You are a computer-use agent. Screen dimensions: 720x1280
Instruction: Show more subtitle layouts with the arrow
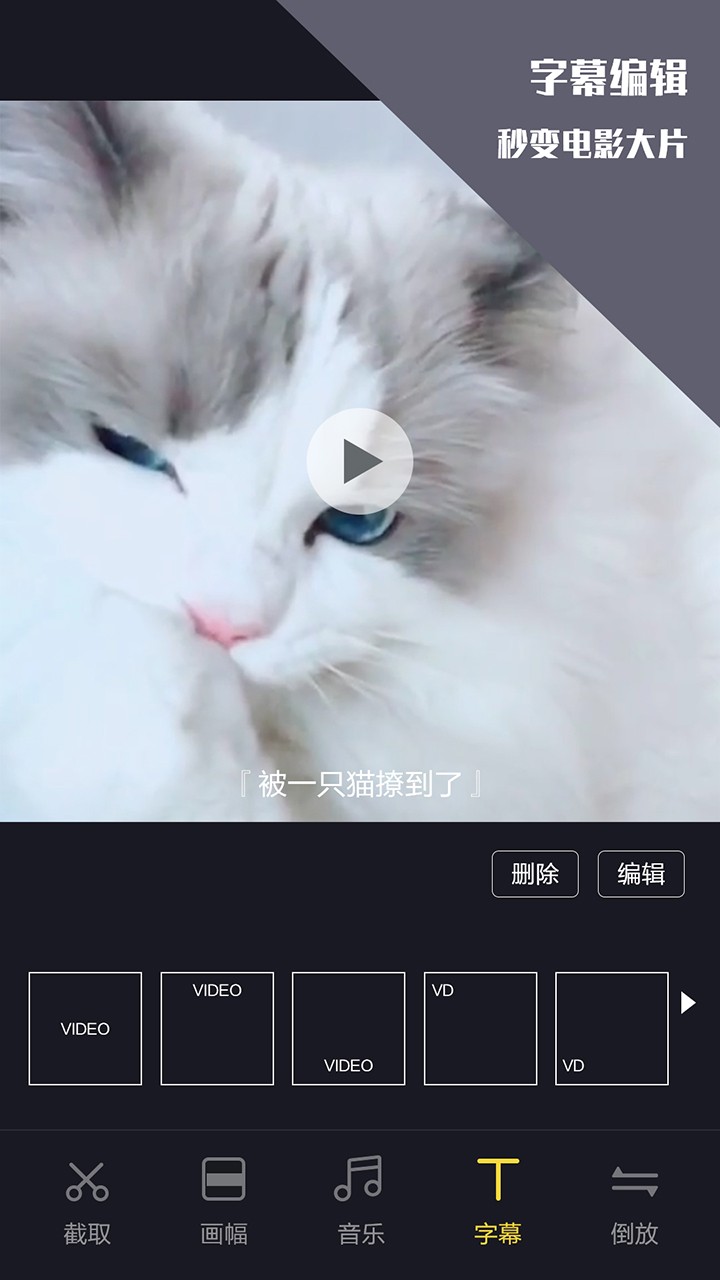coord(688,1002)
